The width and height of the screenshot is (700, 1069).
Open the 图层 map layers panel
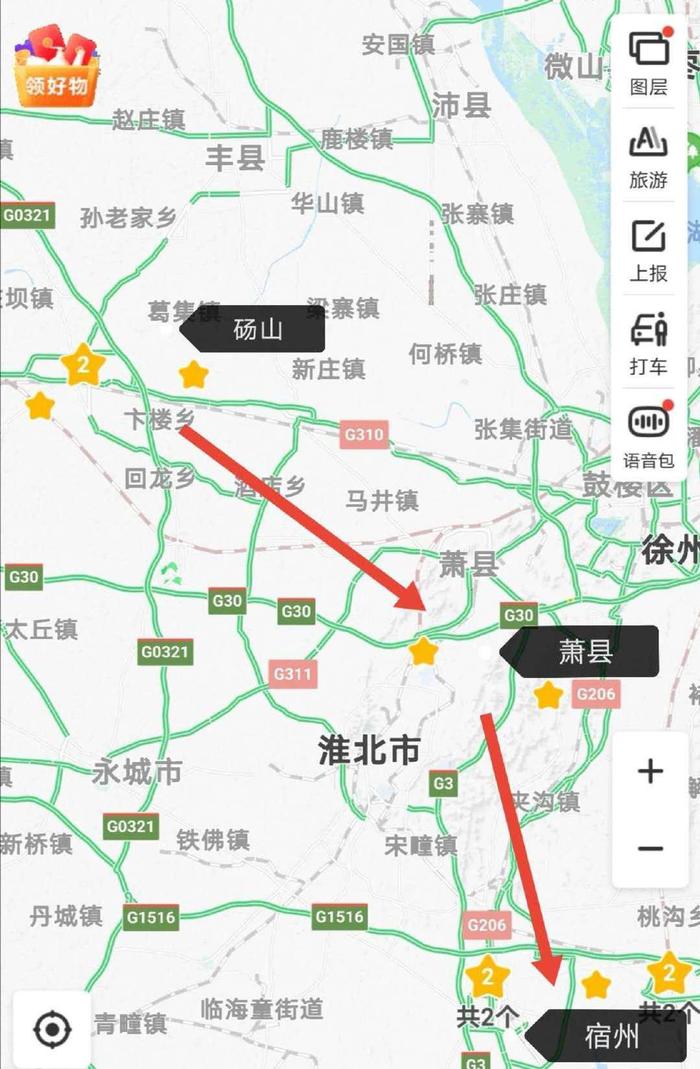point(649,62)
